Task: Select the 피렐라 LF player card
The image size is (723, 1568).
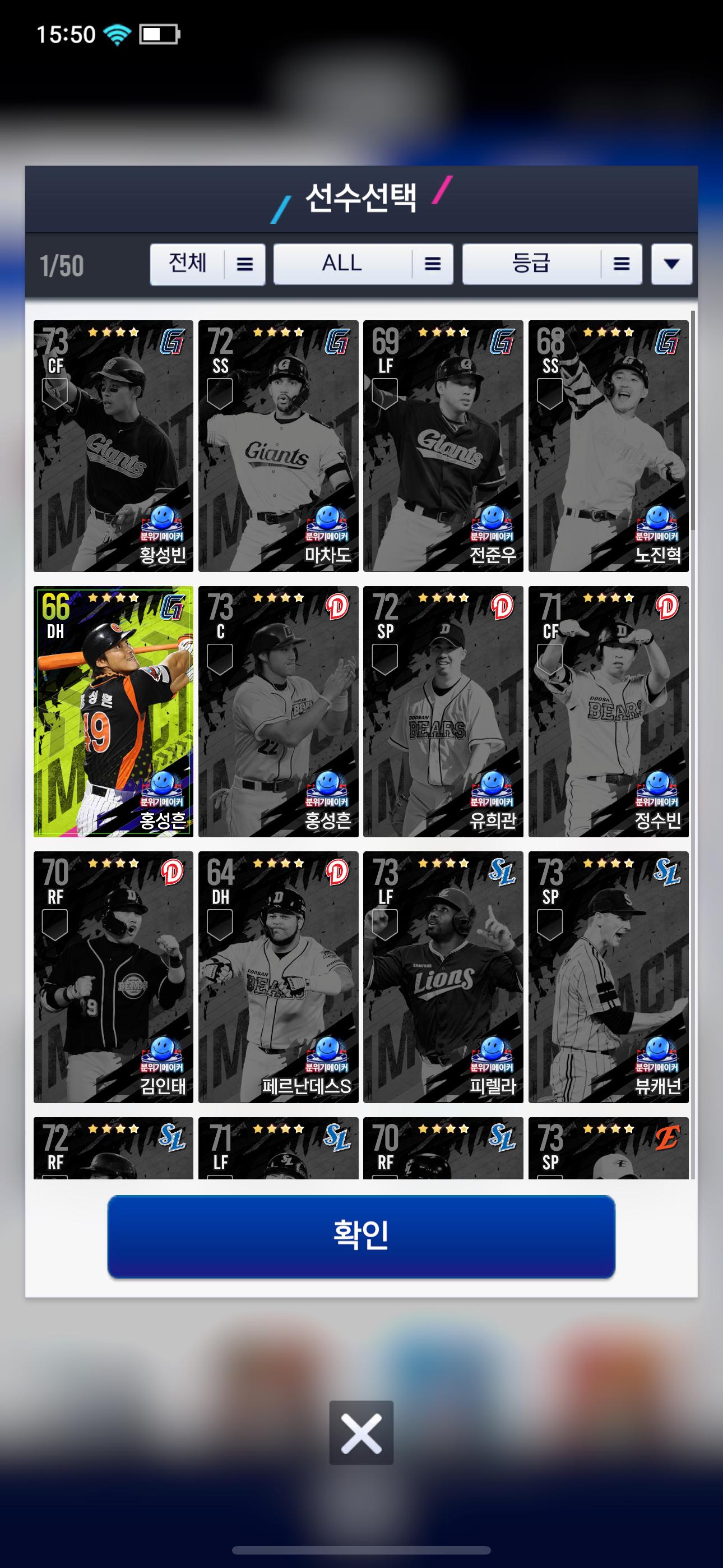Action: pos(443,976)
